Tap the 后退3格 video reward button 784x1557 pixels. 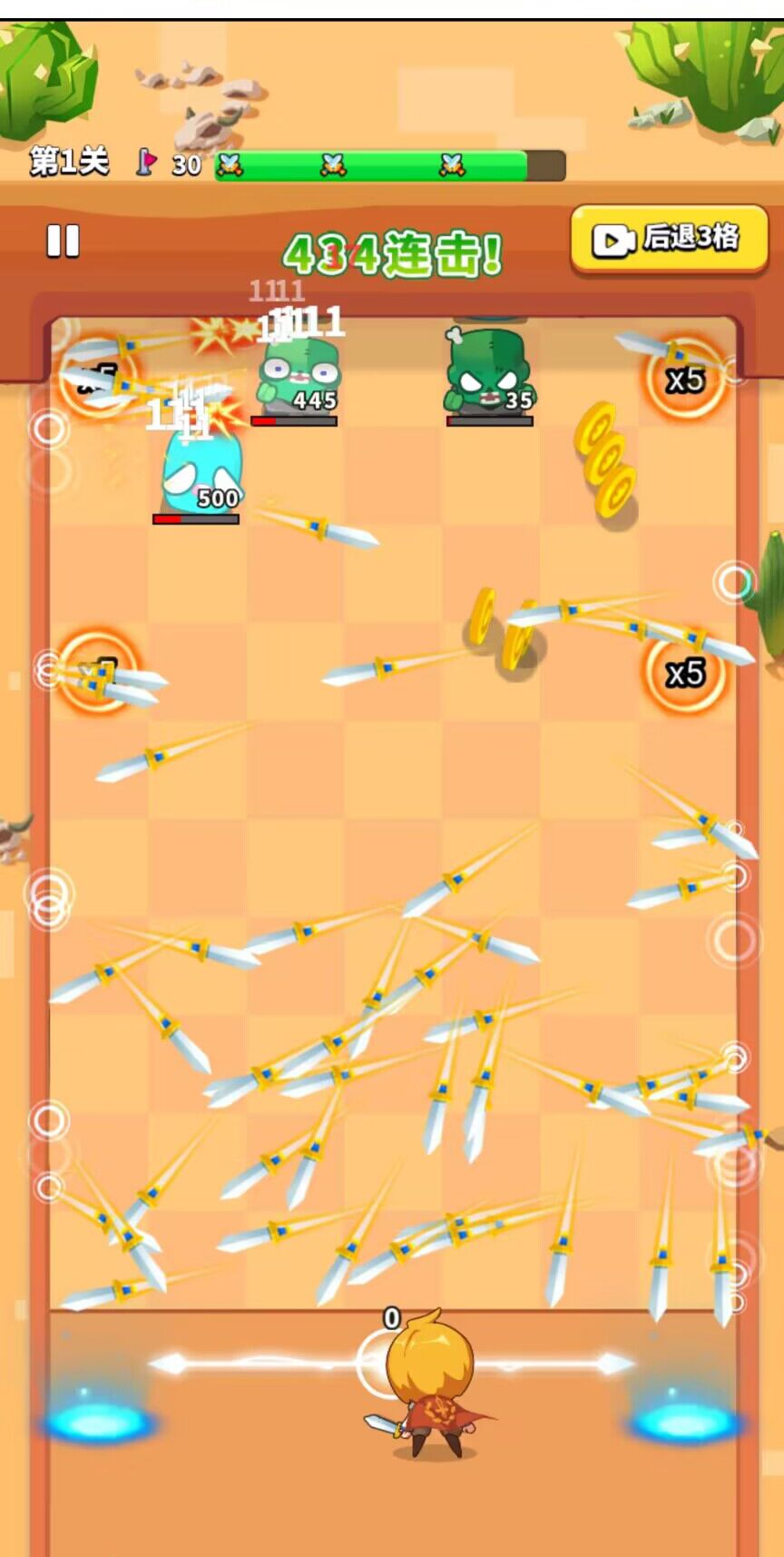[669, 239]
